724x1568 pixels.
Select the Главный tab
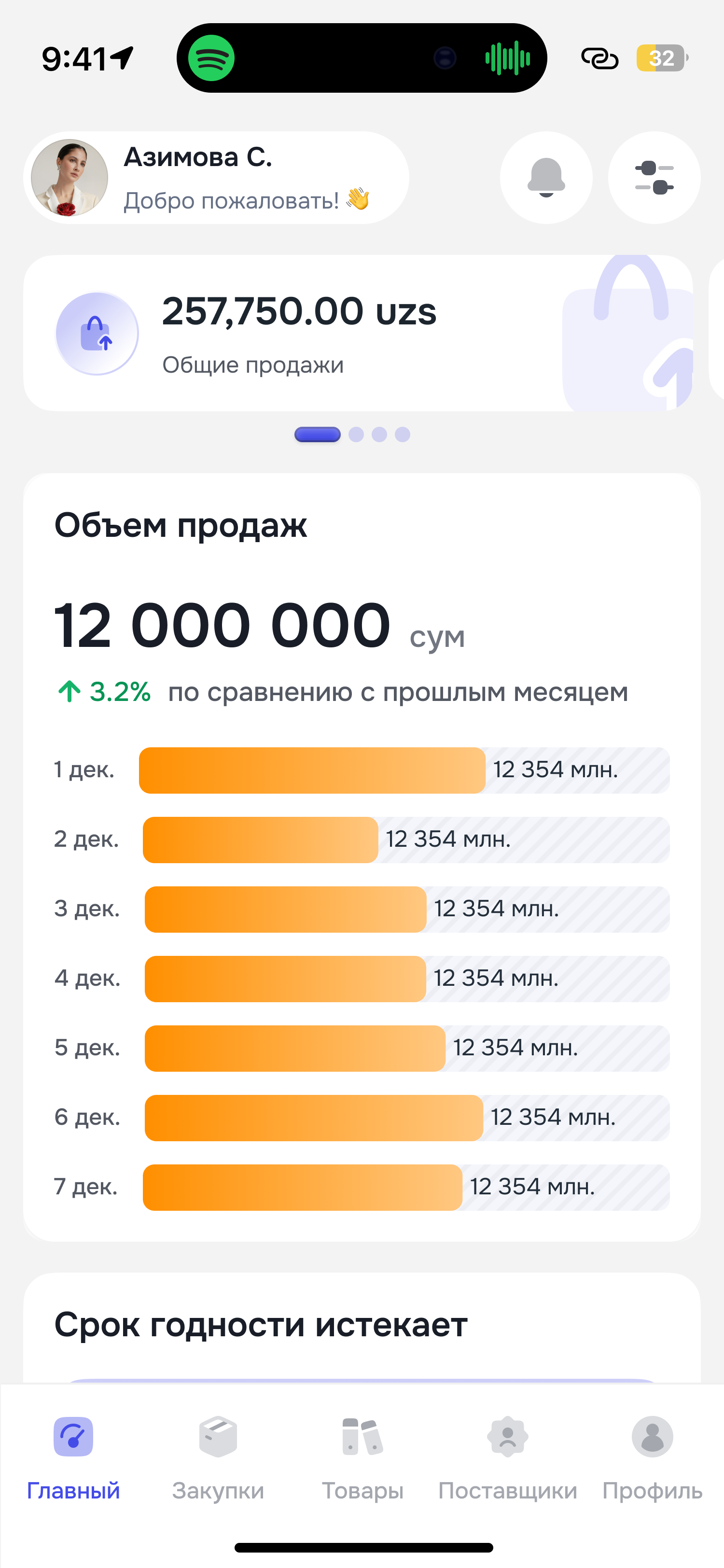(73, 1458)
